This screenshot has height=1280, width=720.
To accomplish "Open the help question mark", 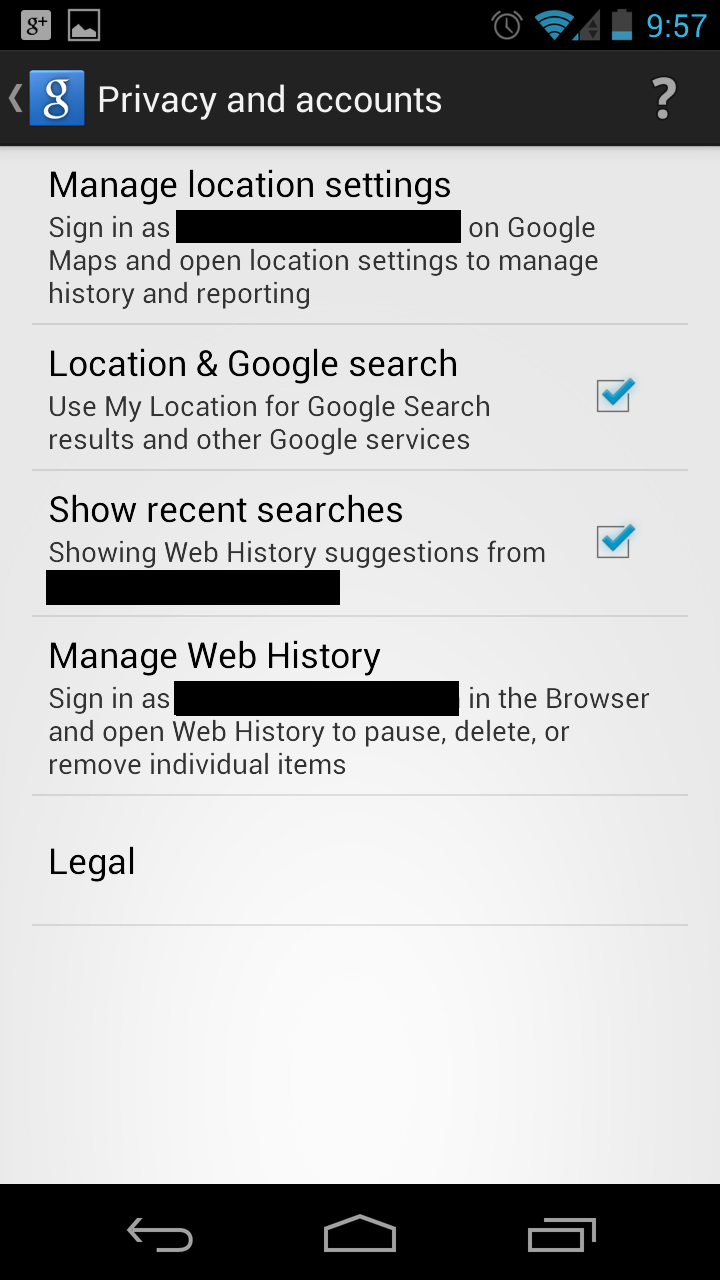I will point(663,99).
